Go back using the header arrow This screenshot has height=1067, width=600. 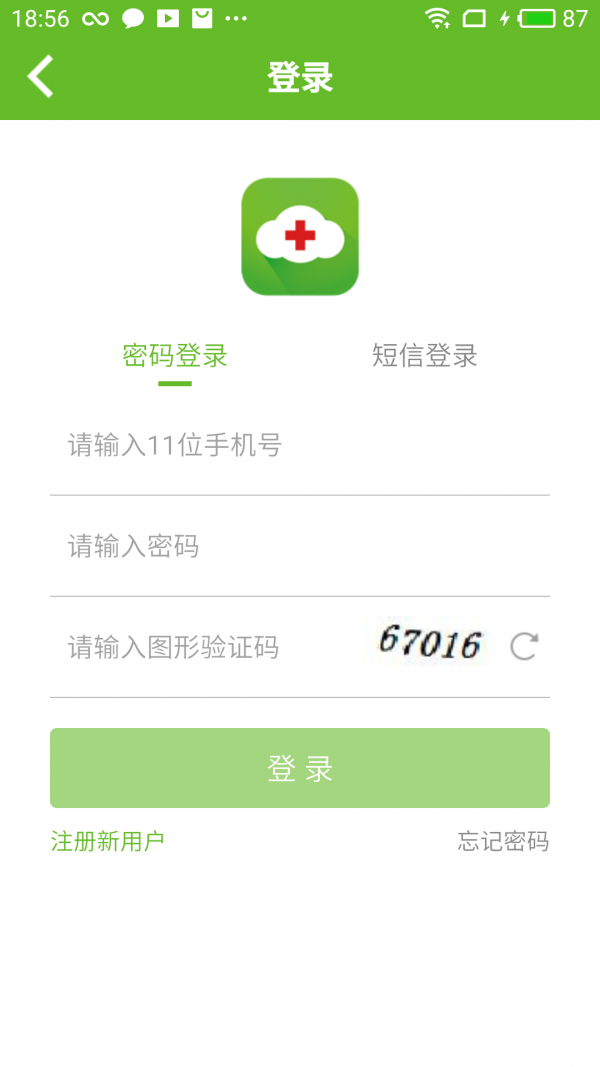(x=40, y=77)
